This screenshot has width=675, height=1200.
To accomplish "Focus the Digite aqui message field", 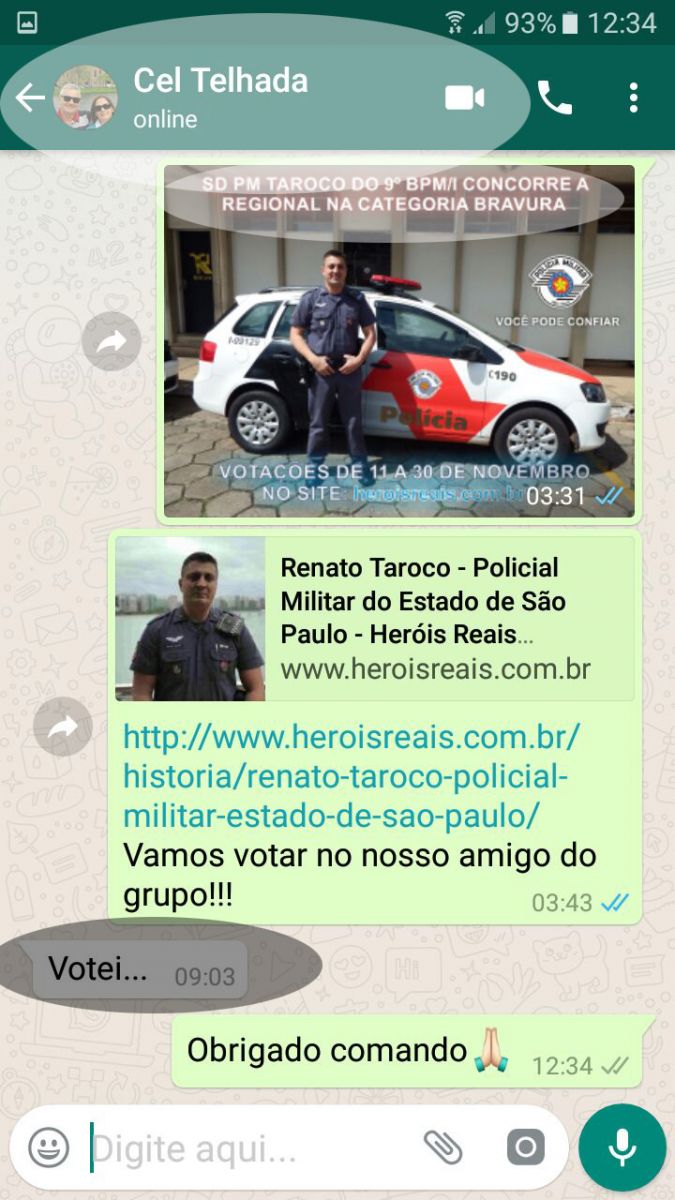I will 250,1148.
